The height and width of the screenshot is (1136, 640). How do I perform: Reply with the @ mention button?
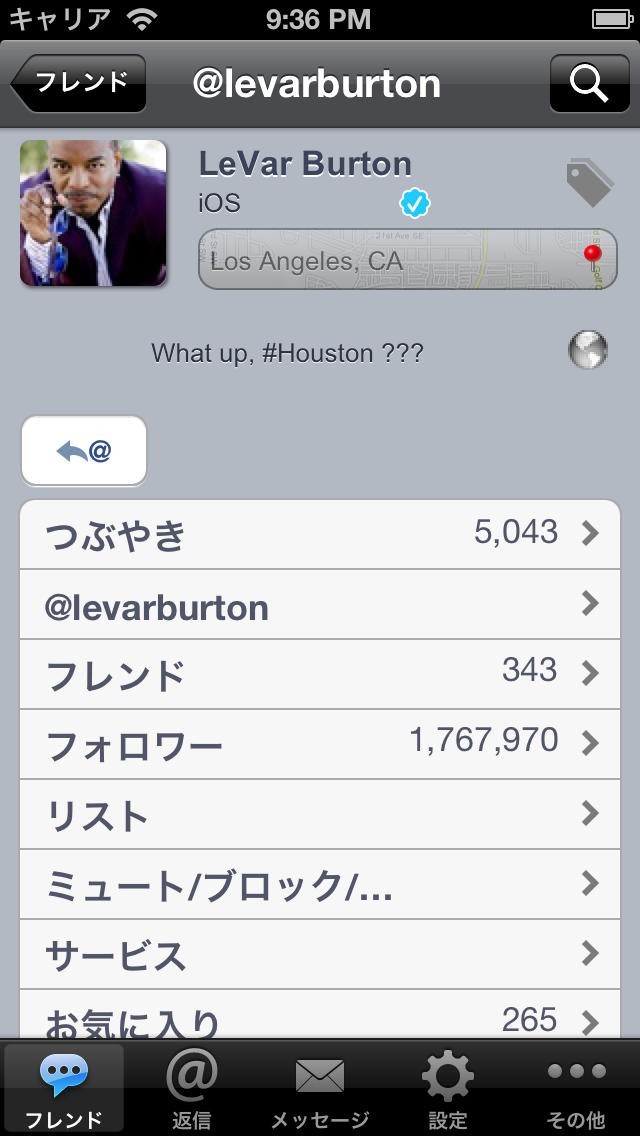click(84, 451)
